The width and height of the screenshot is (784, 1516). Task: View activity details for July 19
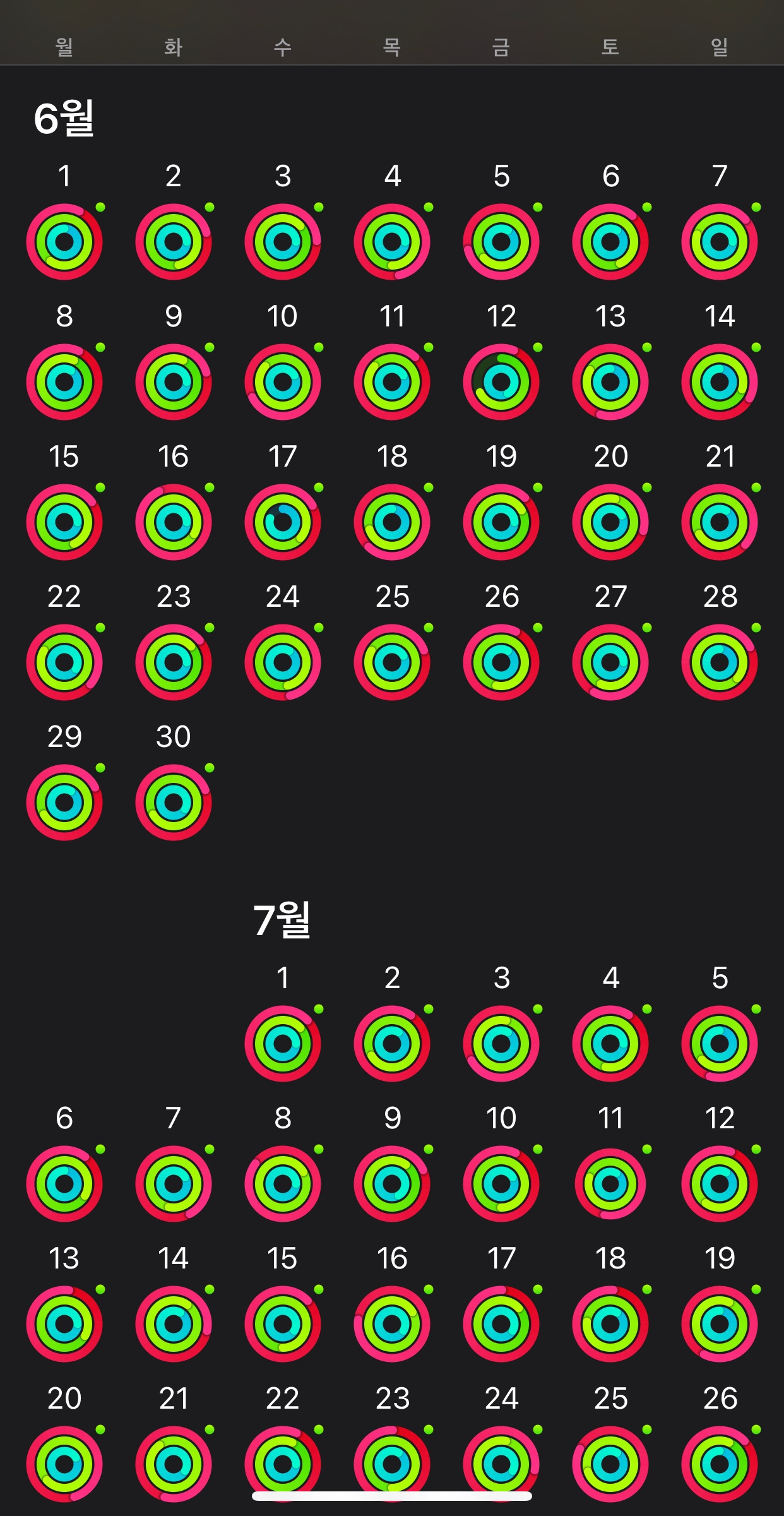[x=720, y=1324]
